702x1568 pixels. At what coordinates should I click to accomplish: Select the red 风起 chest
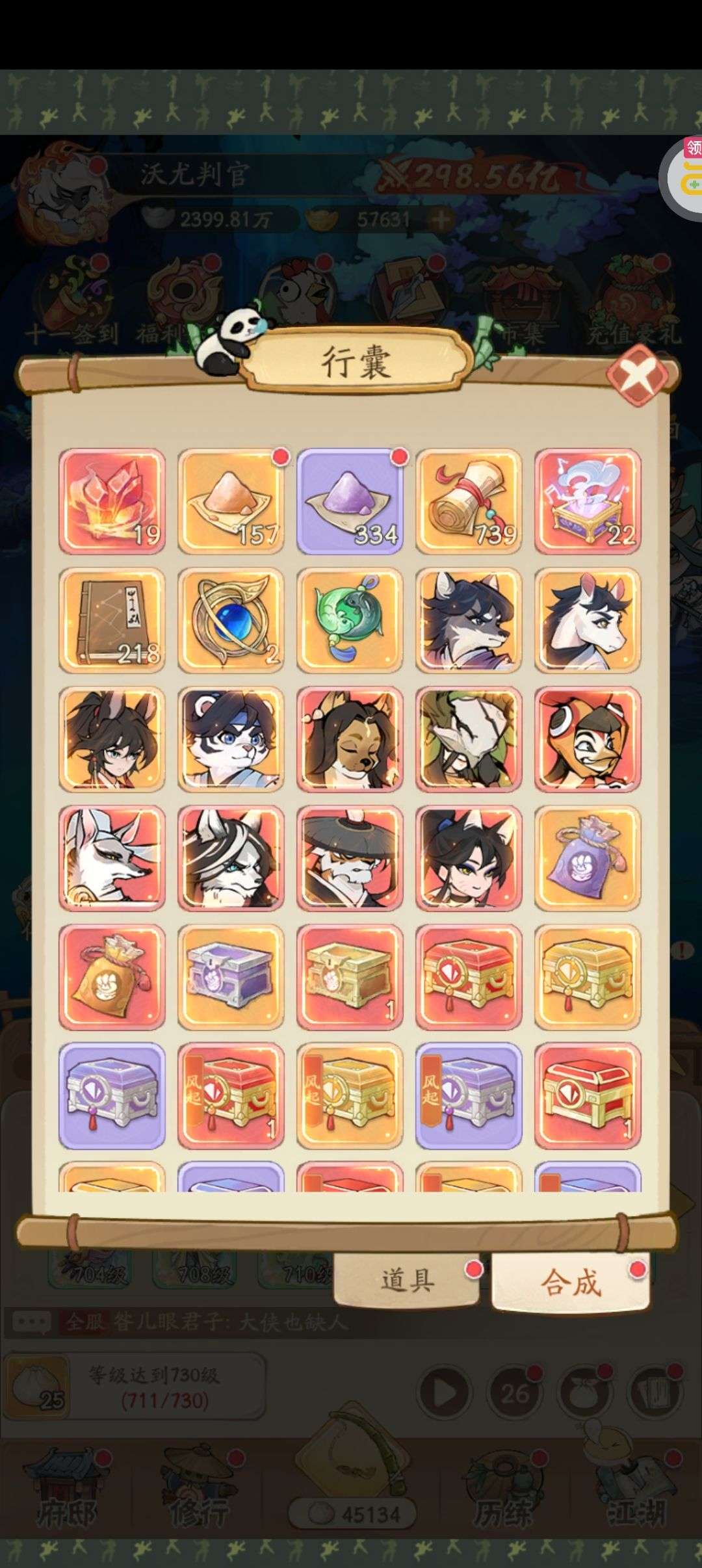tap(231, 1096)
